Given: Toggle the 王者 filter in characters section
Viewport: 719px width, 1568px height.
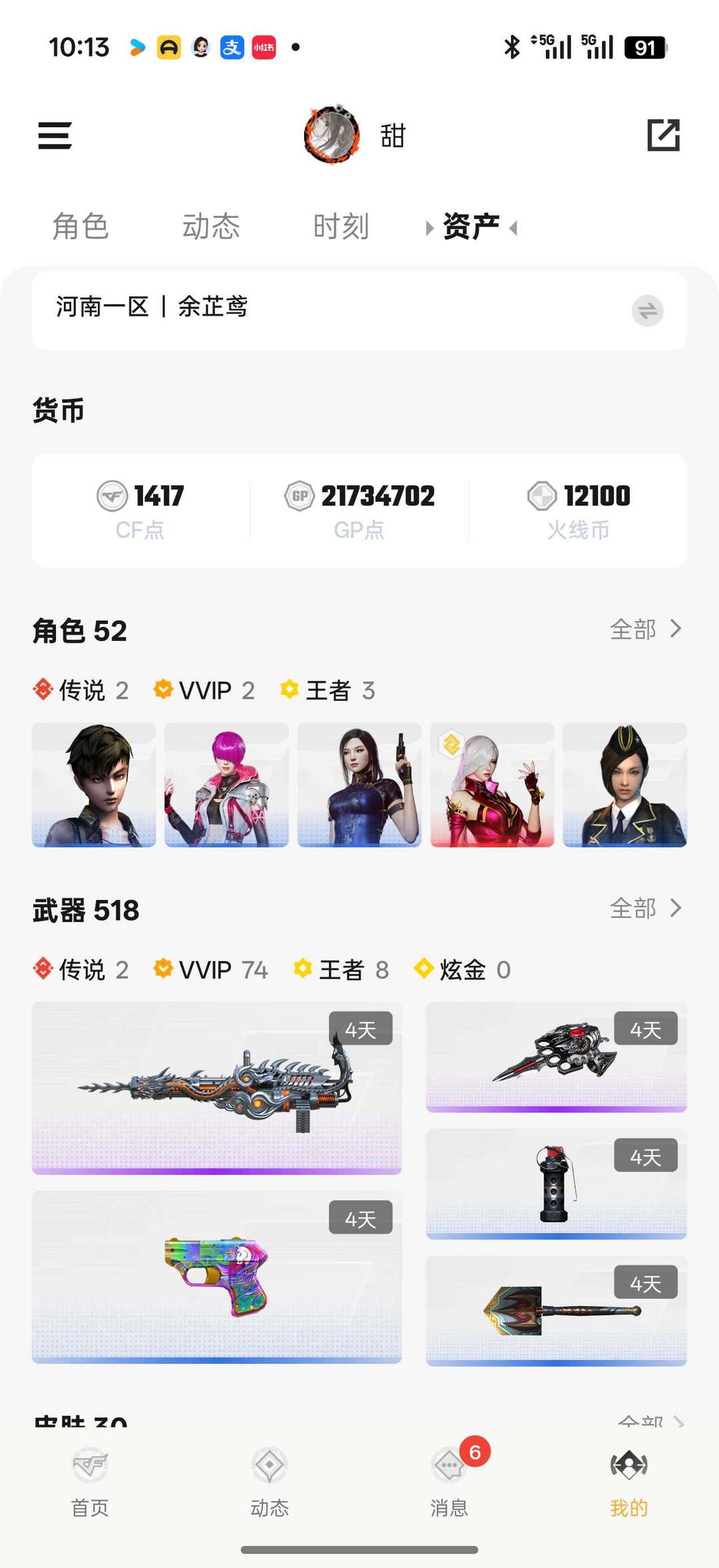Looking at the screenshot, I should pos(330,689).
